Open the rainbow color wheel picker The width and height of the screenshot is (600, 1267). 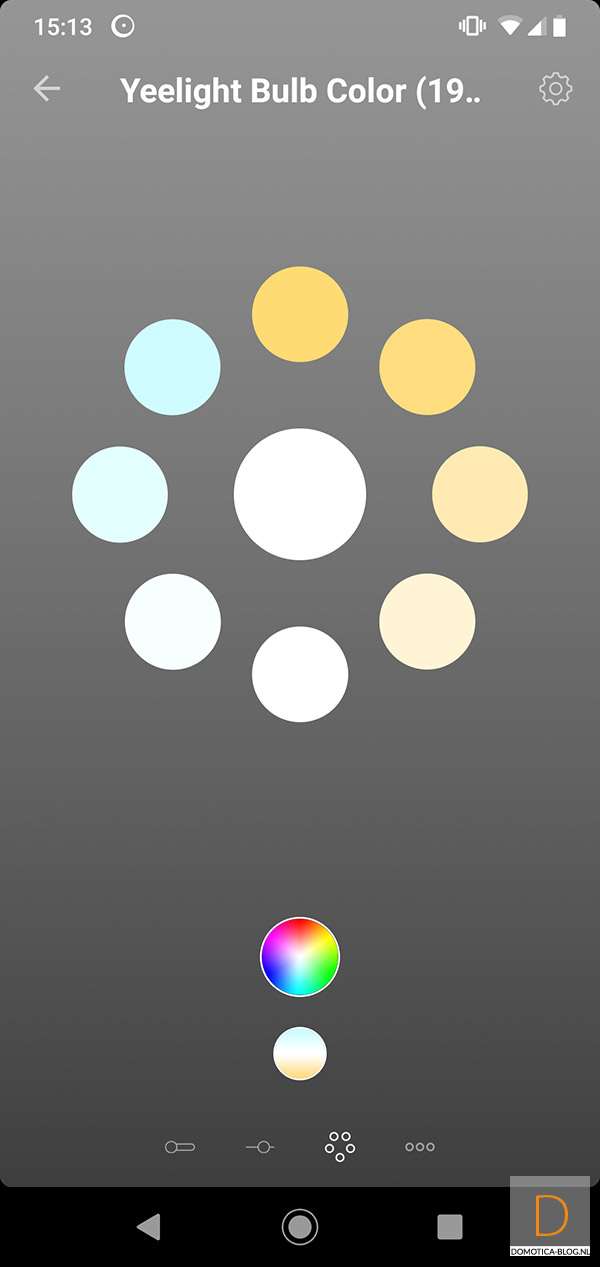coord(300,956)
